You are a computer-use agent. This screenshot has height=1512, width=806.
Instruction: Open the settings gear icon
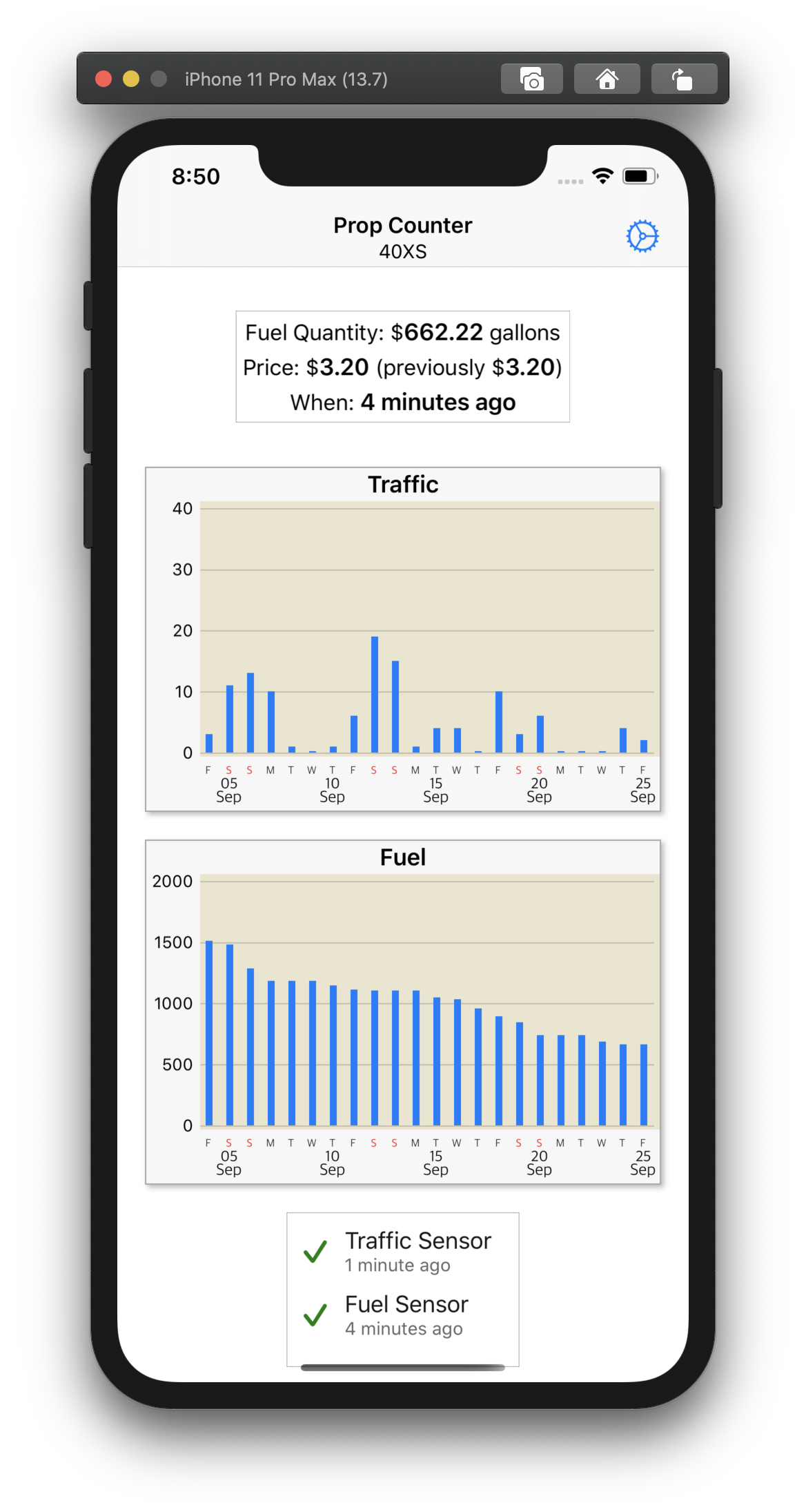(642, 237)
